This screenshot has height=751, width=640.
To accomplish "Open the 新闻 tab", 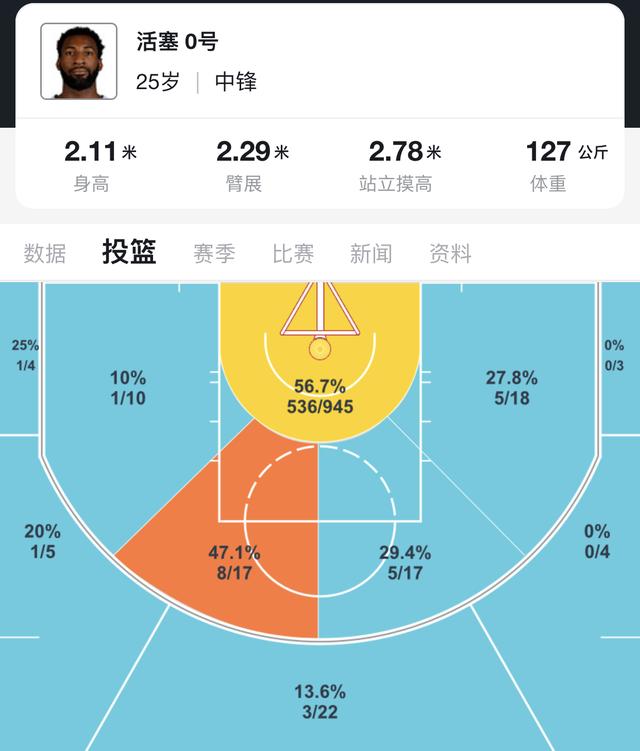I will coord(371,254).
